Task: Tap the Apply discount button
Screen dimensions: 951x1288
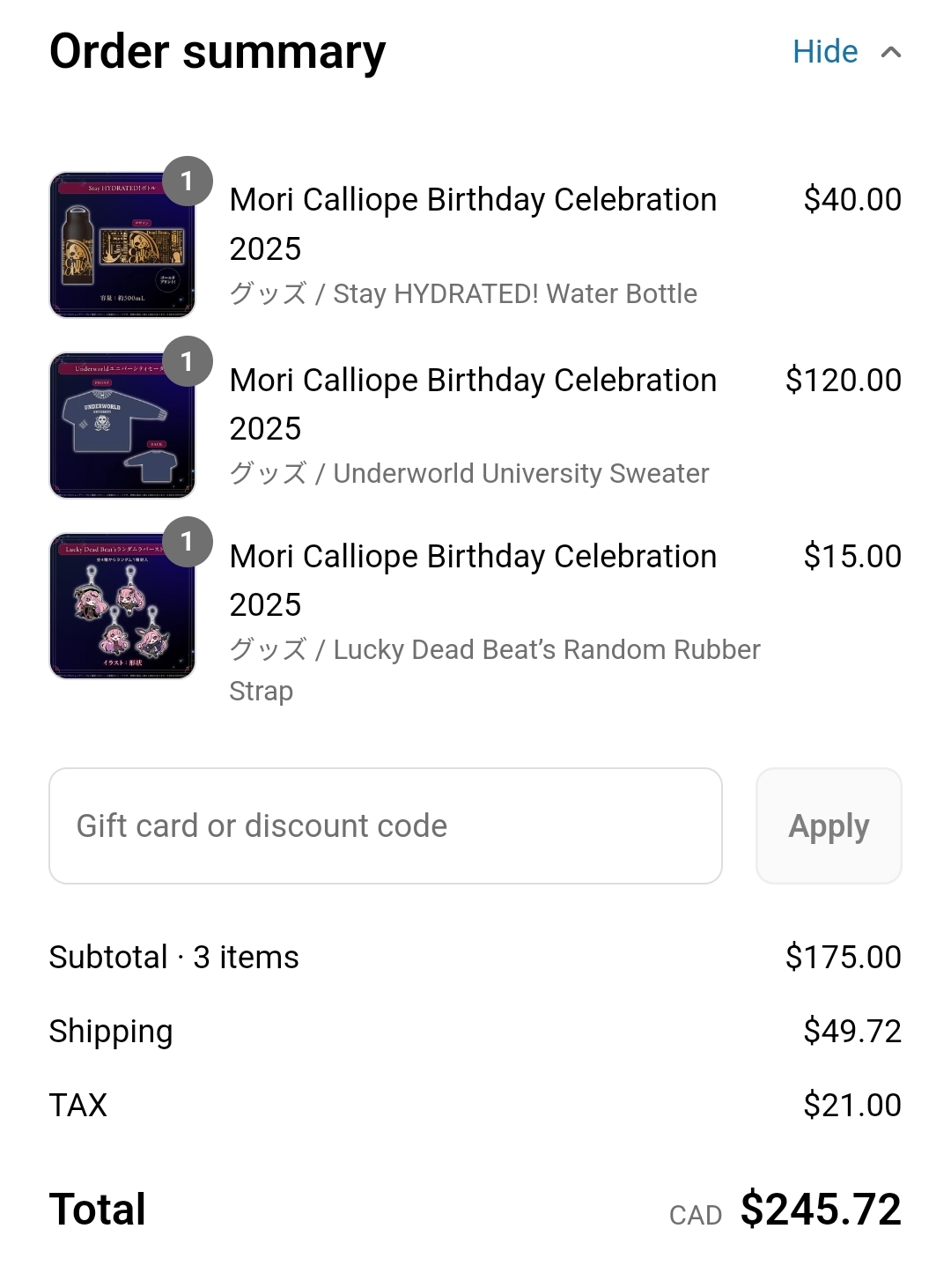Action: (x=828, y=825)
